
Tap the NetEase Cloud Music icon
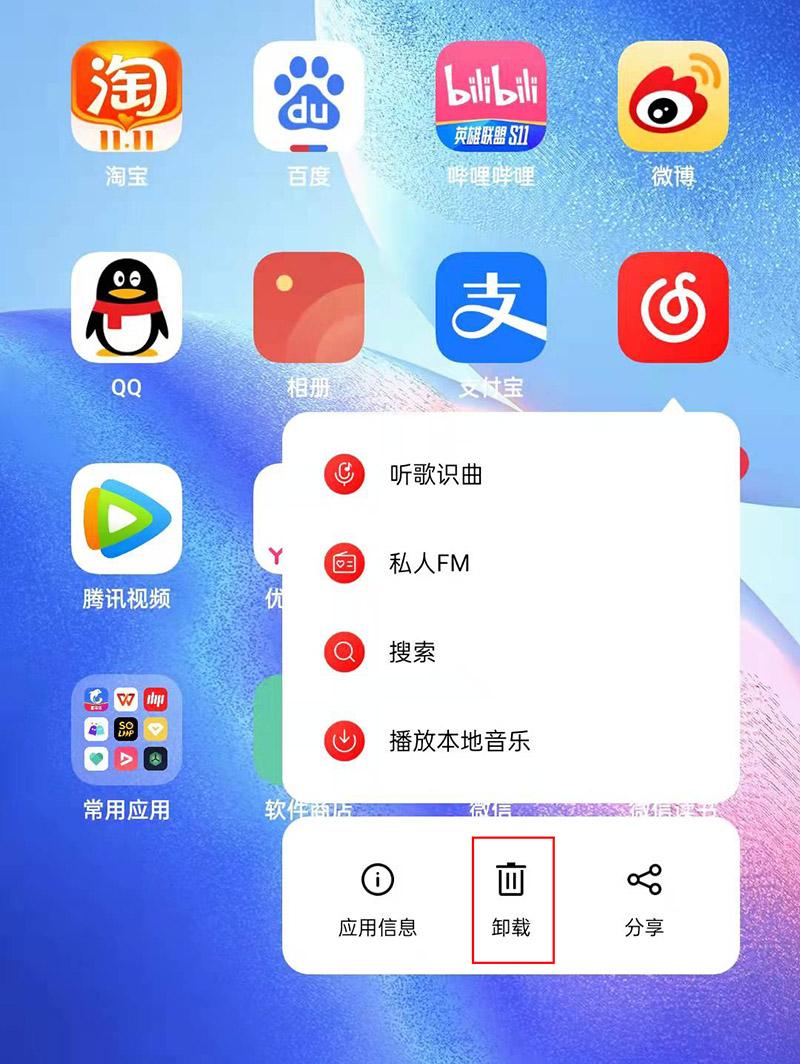click(672, 307)
